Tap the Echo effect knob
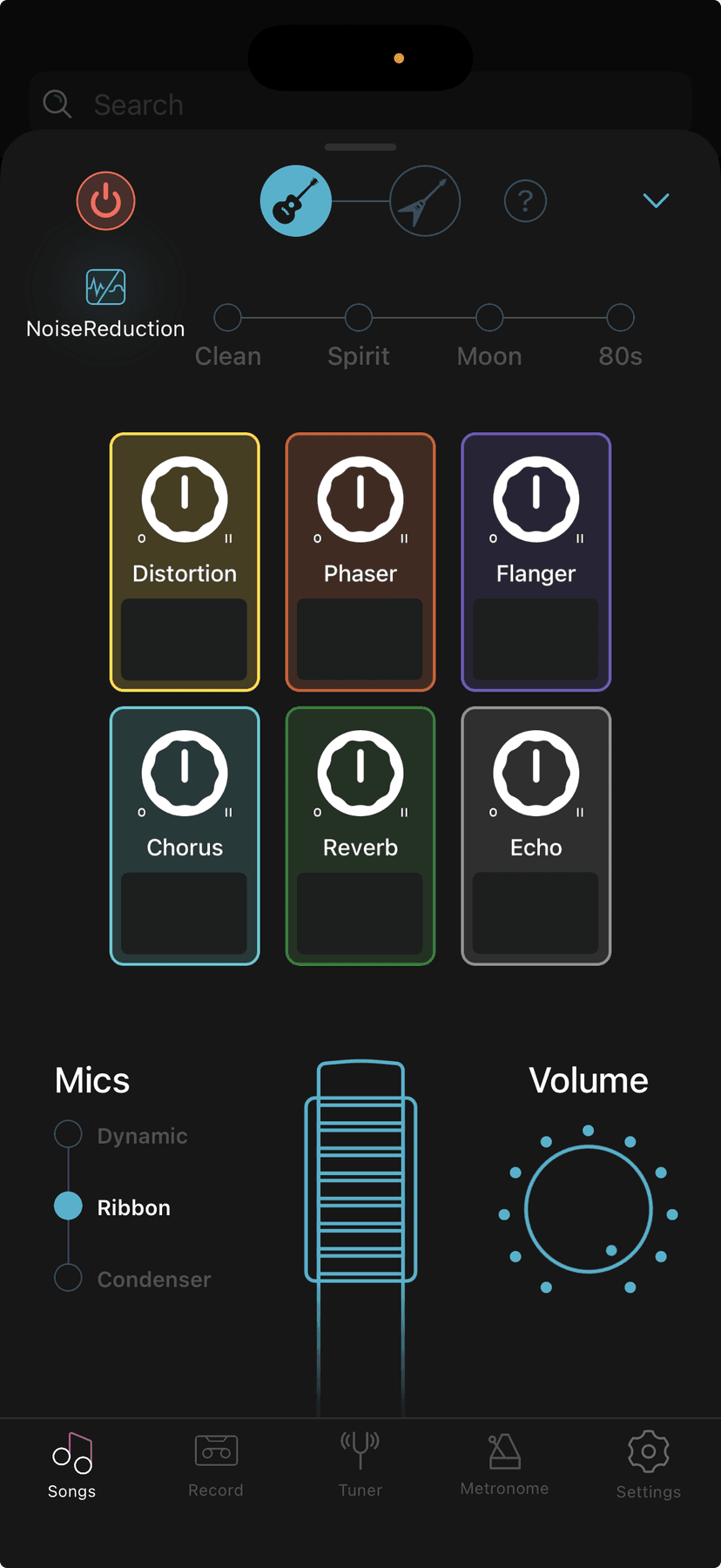The height and width of the screenshot is (1568, 721). pyautogui.click(x=536, y=774)
